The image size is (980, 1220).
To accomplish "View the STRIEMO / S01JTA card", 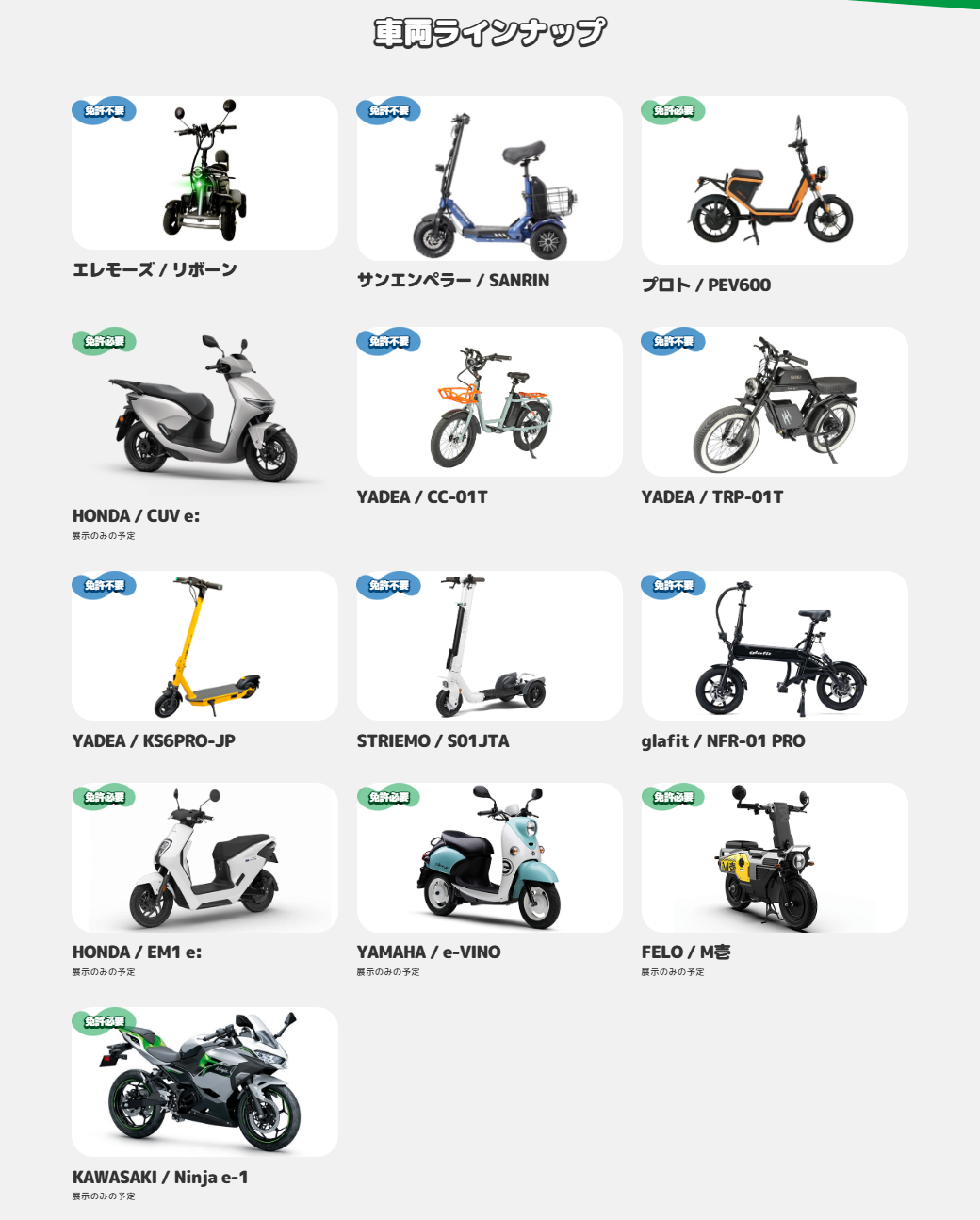I will click(489, 646).
